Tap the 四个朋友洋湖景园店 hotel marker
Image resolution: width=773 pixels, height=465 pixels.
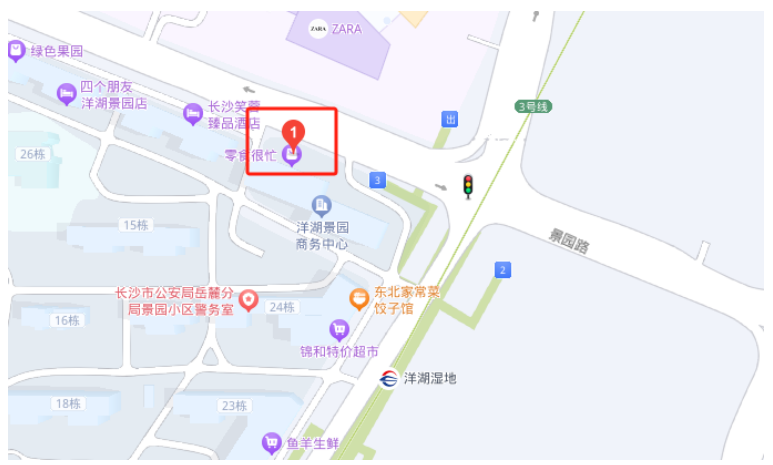coord(66,94)
